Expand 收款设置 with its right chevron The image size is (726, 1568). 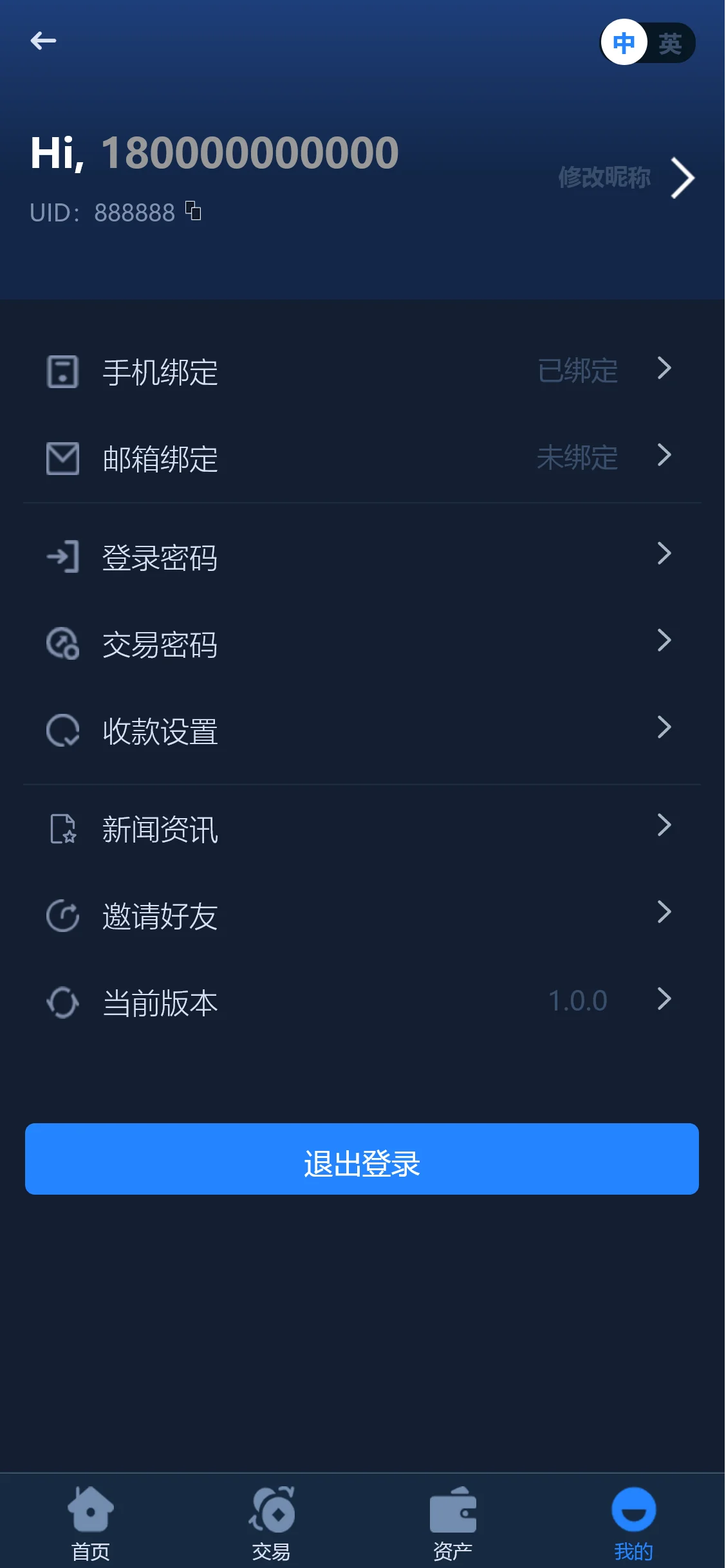click(x=664, y=728)
